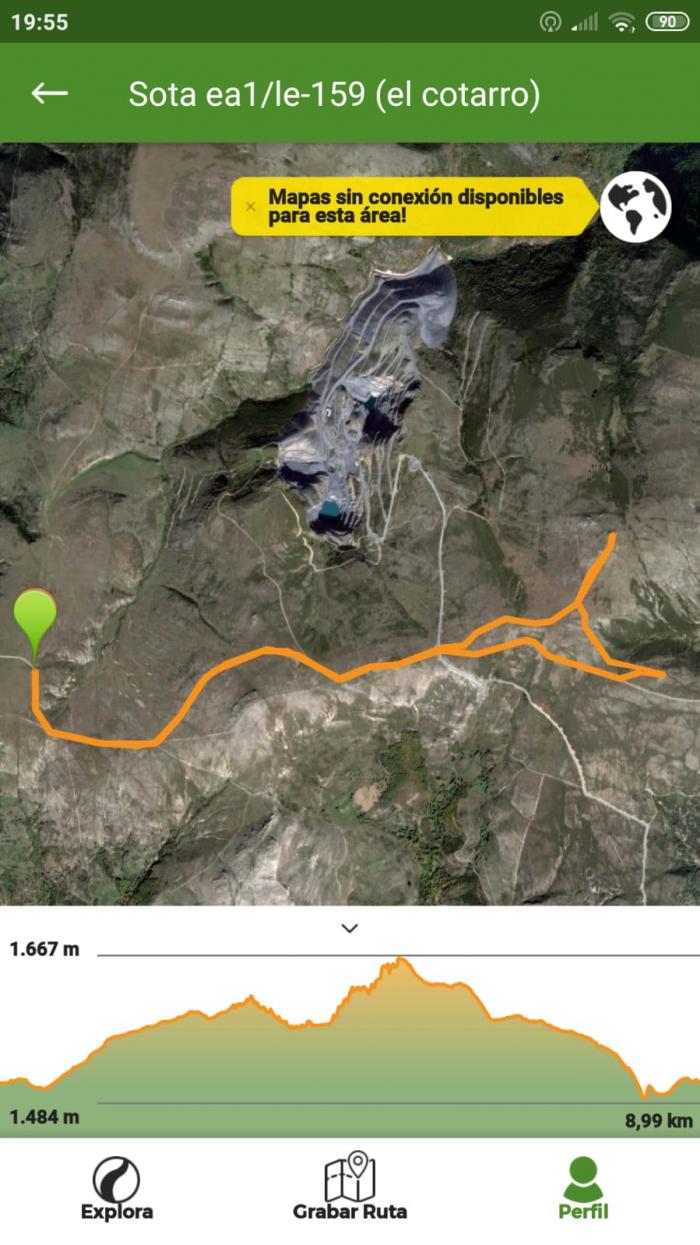Screen dimensions: 700x1245
Task: Switch to the Explora tab
Action: click(x=117, y=1189)
